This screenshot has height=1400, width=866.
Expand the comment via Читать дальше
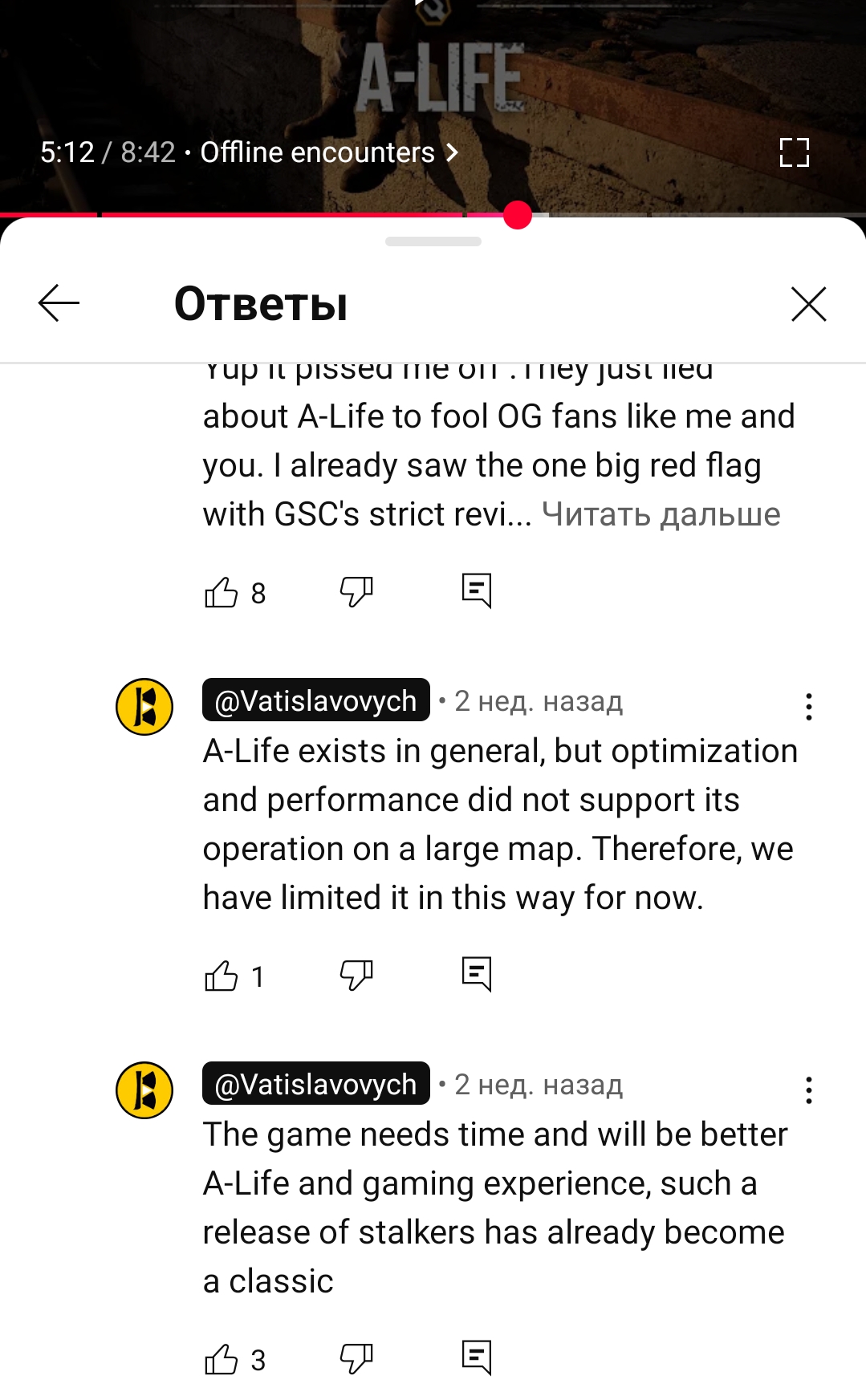[661, 514]
